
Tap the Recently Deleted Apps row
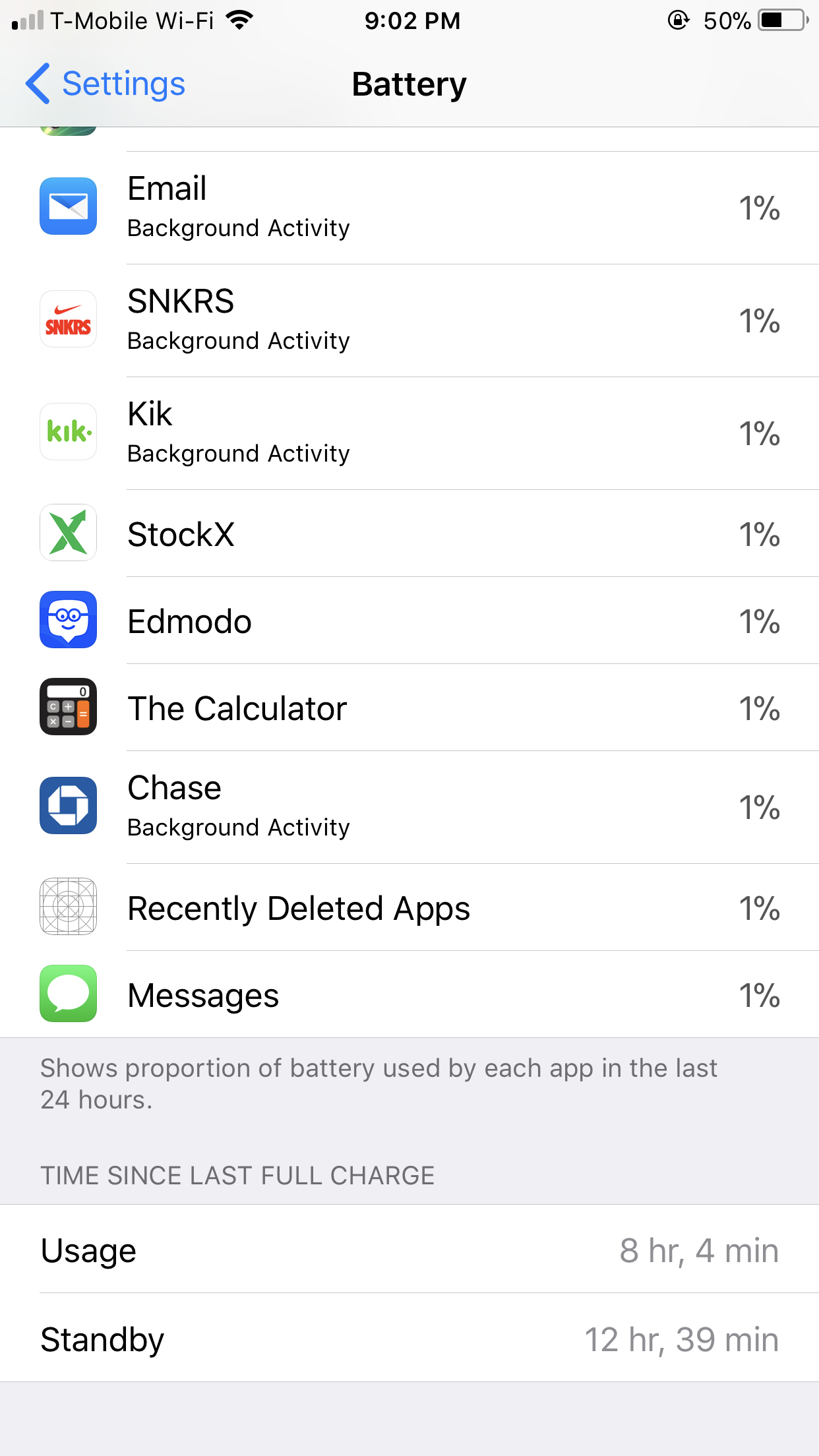pos(409,907)
